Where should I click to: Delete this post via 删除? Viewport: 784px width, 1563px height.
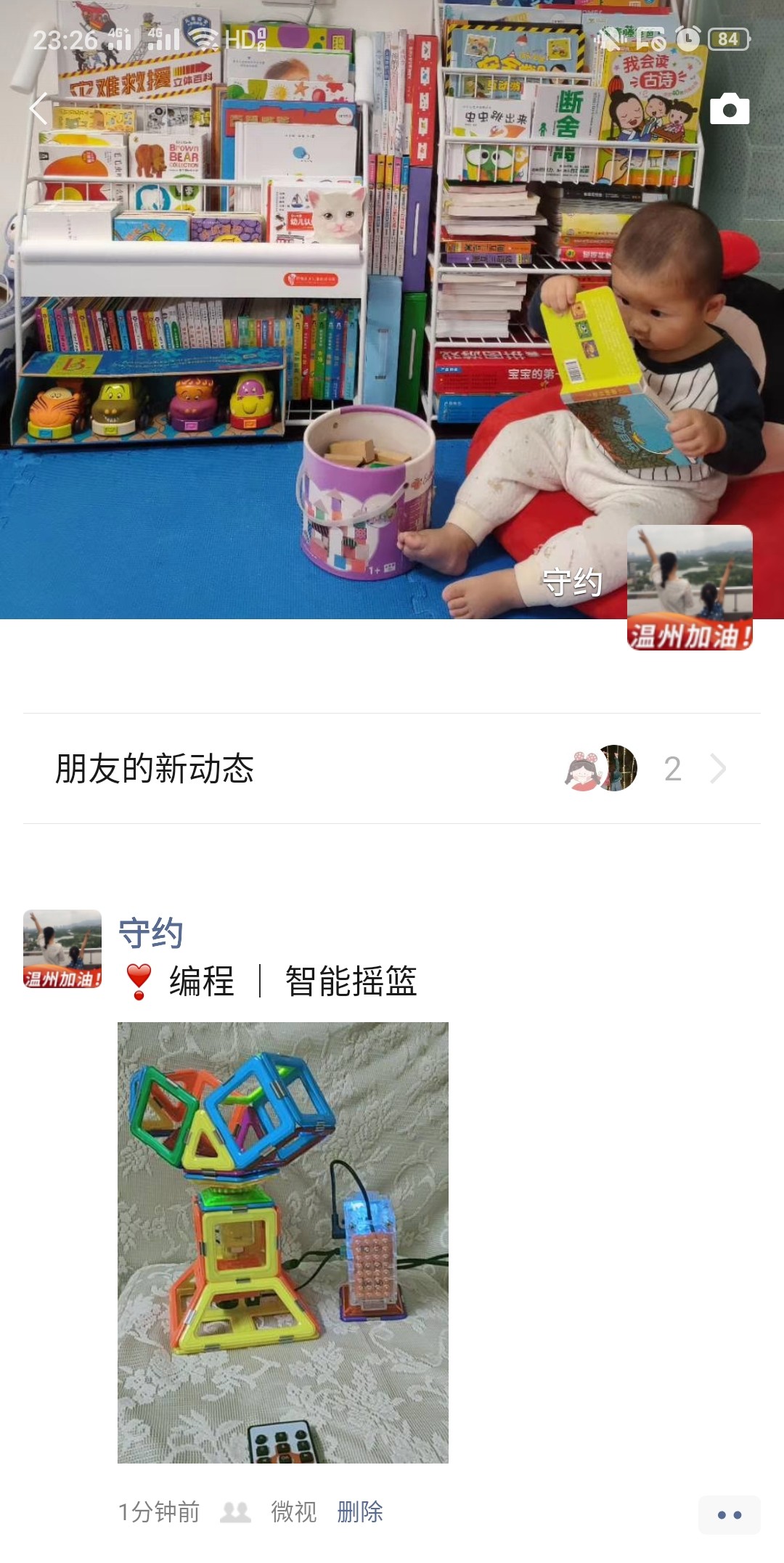(359, 1511)
